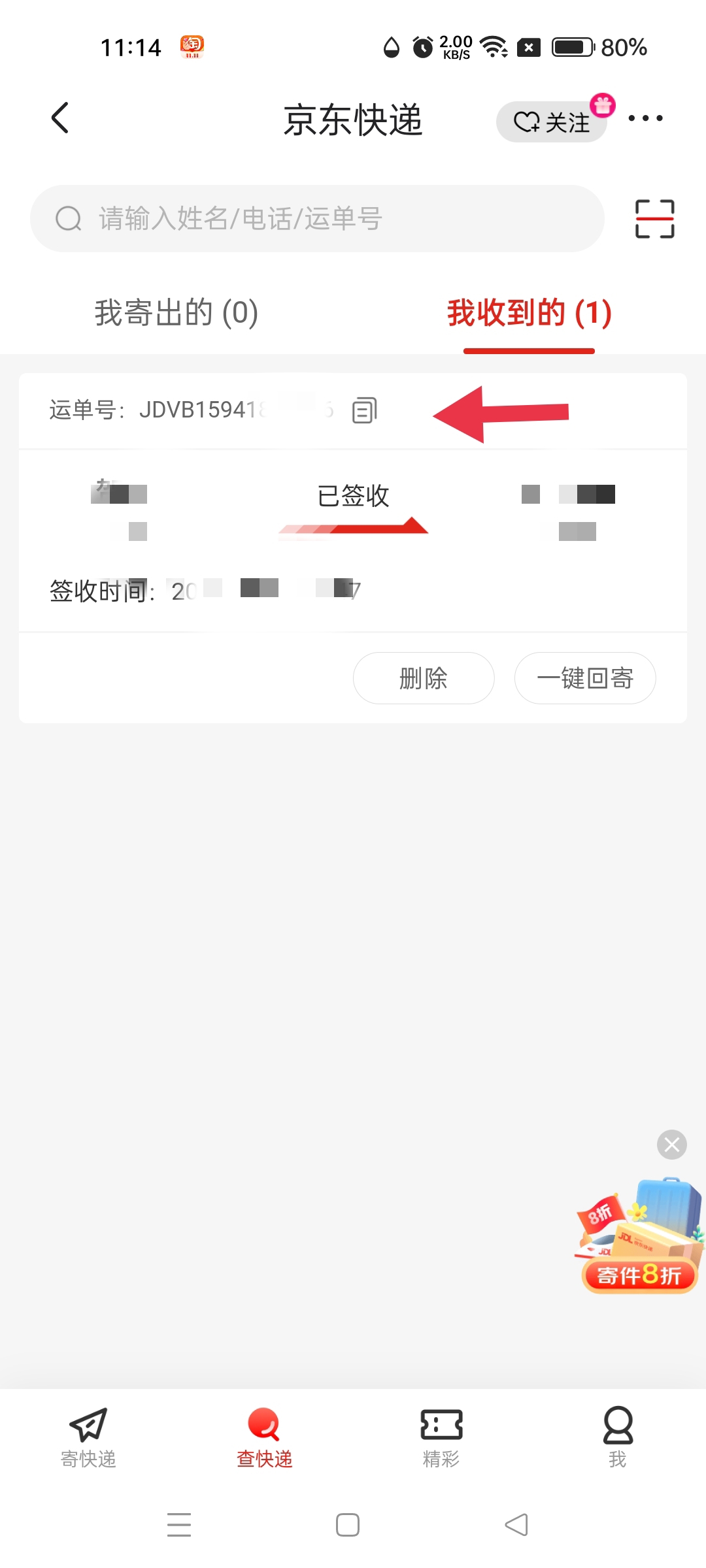Open the scan code icon
This screenshot has height=1568, width=706.
click(654, 219)
